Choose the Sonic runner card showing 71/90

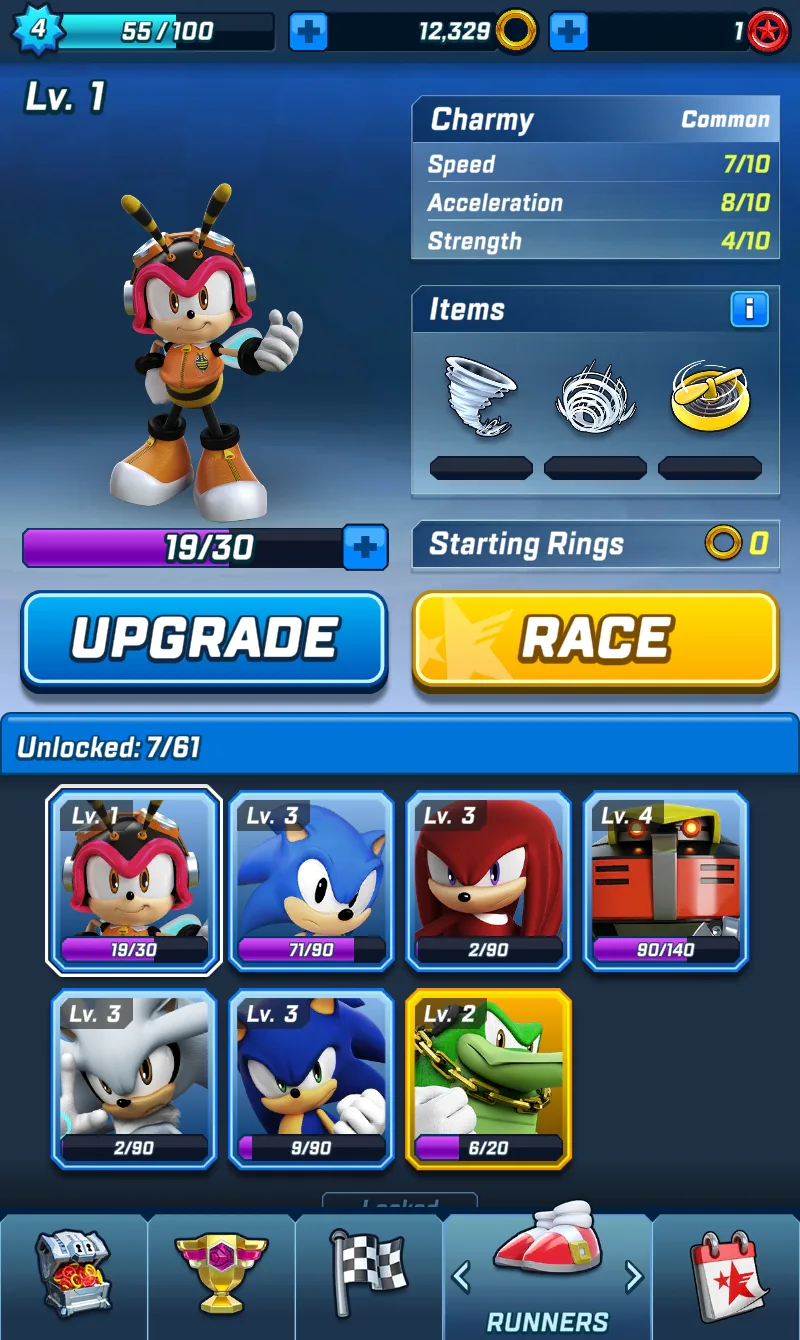pyautogui.click(x=311, y=880)
